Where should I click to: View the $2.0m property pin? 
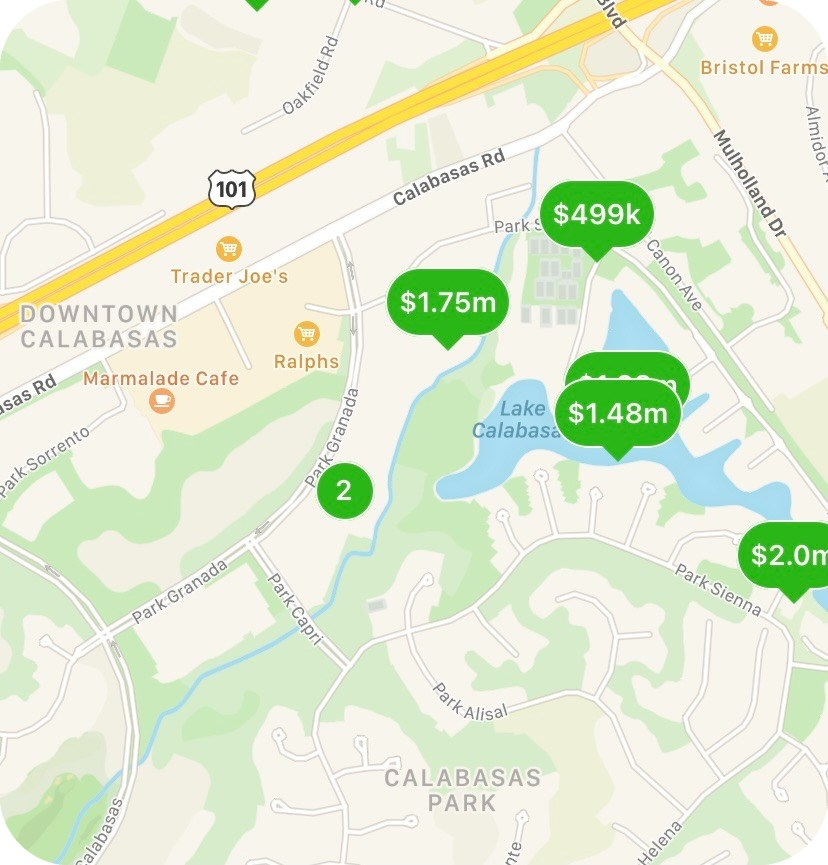[788, 555]
